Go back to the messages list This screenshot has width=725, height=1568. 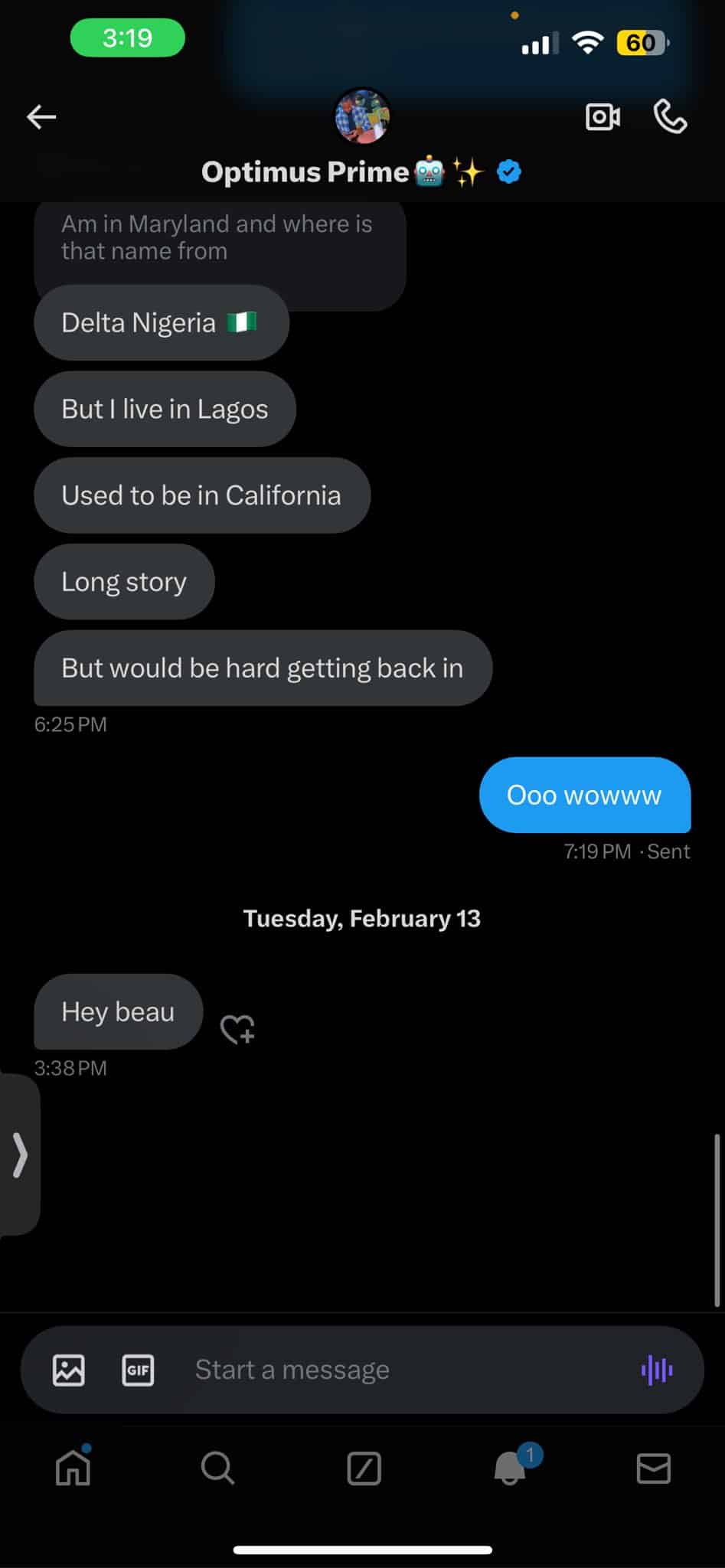[x=41, y=117]
